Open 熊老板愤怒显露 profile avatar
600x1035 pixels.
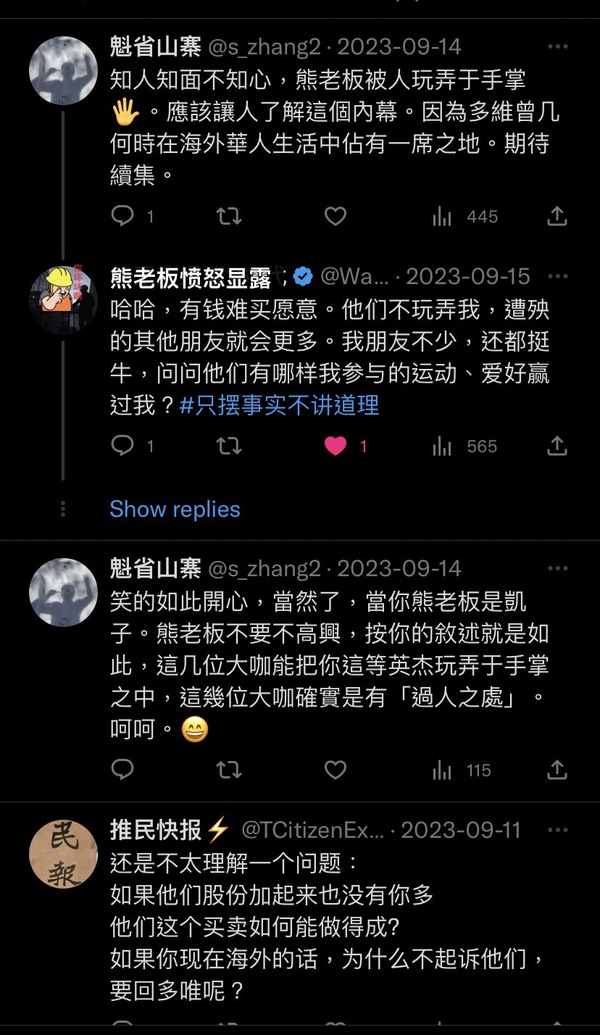tap(63, 299)
